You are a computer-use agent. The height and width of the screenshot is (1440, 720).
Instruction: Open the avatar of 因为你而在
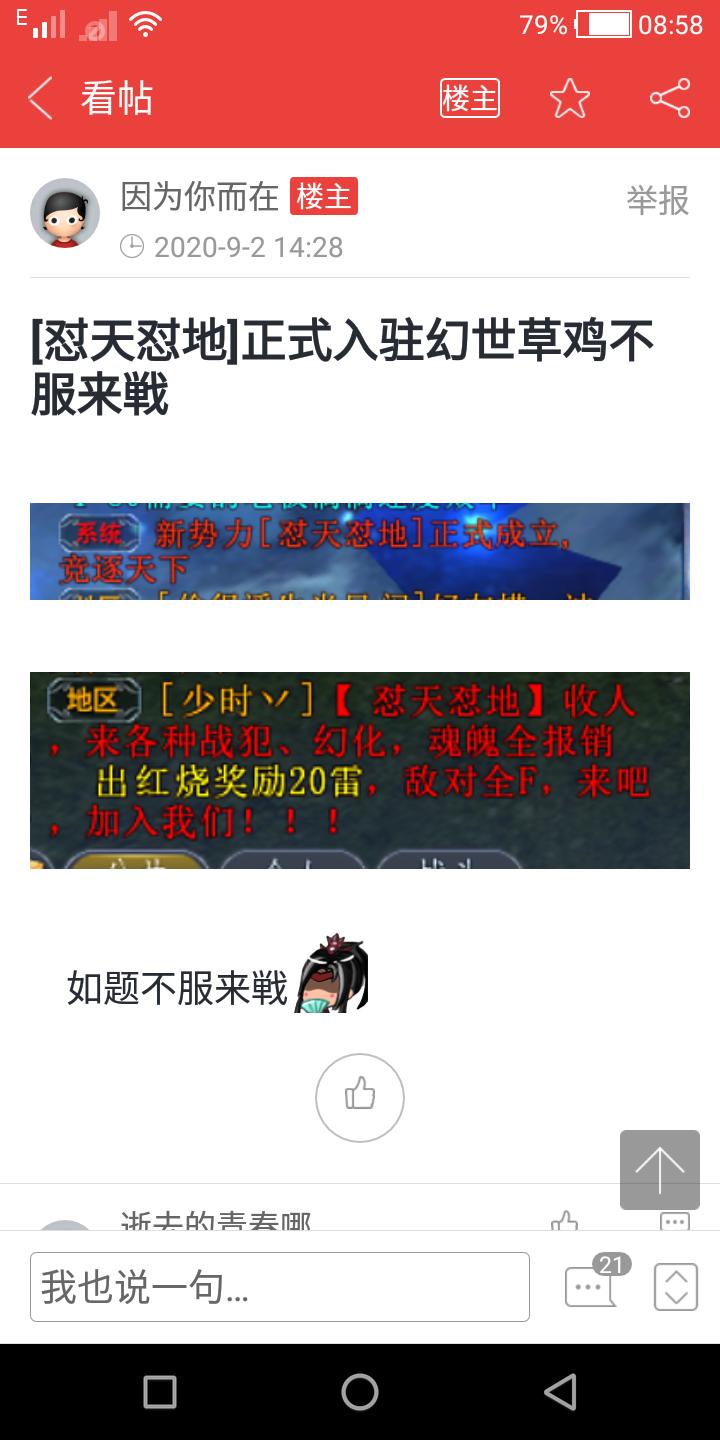pos(65,213)
